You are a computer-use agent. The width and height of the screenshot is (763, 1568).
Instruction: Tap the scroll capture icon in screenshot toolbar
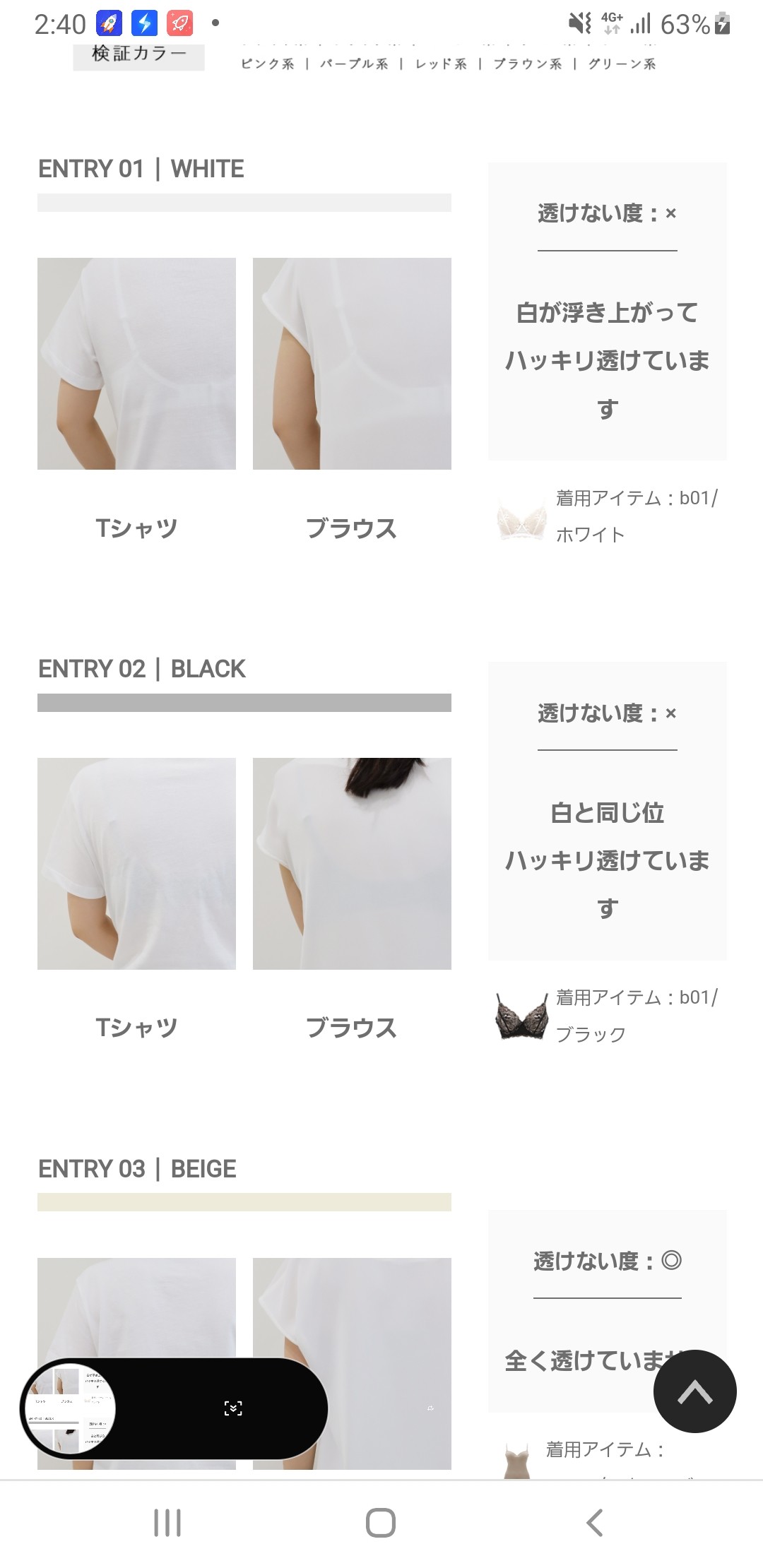[233, 1408]
